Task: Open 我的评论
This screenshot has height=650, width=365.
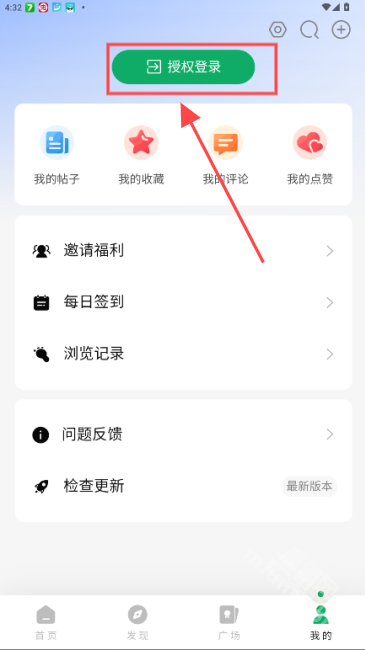Action: click(x=225, y=155)
